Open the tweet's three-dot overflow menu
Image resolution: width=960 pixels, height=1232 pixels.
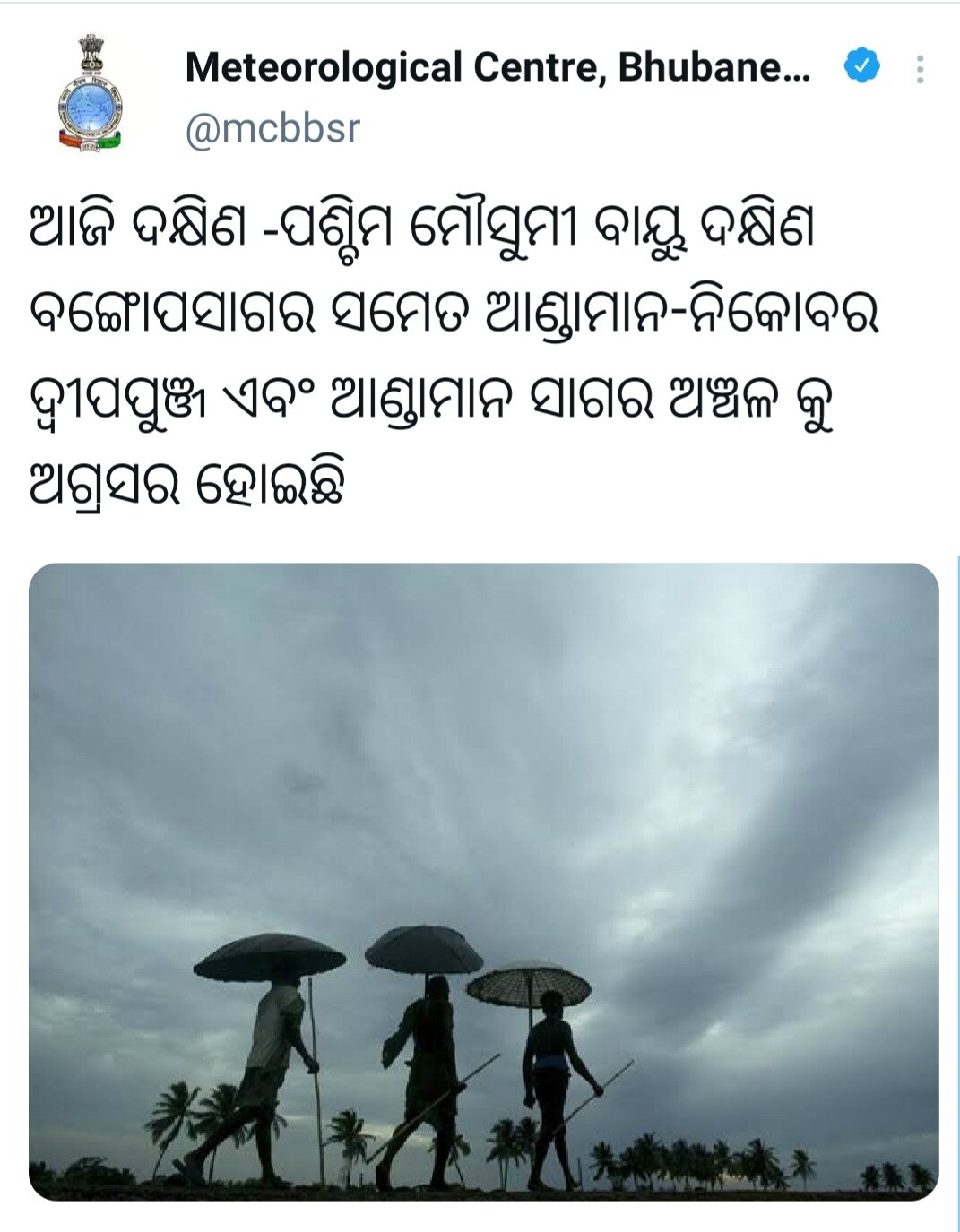point(920,70)
